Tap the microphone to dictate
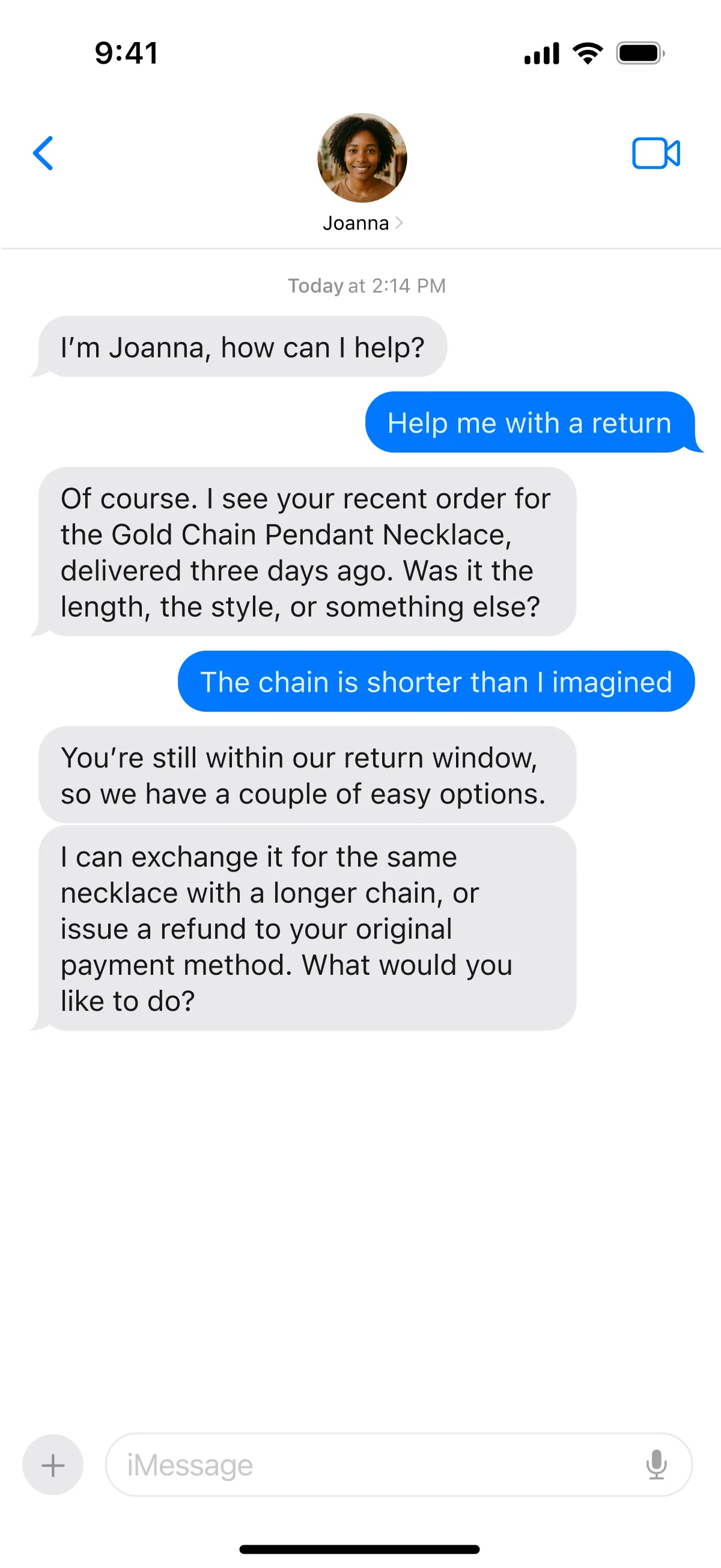 click(x=656, y=1465)
